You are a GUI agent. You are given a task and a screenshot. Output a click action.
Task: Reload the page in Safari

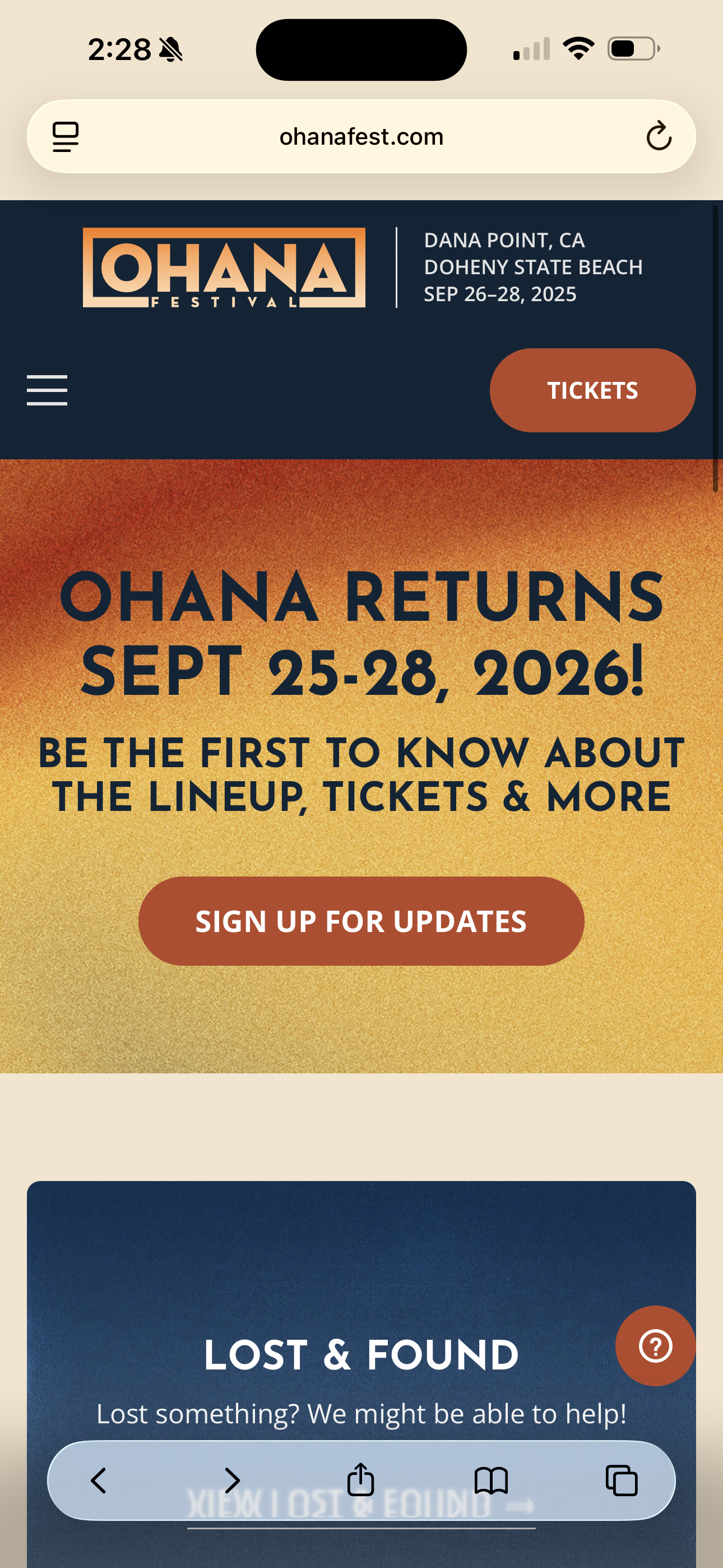(659, 136)
